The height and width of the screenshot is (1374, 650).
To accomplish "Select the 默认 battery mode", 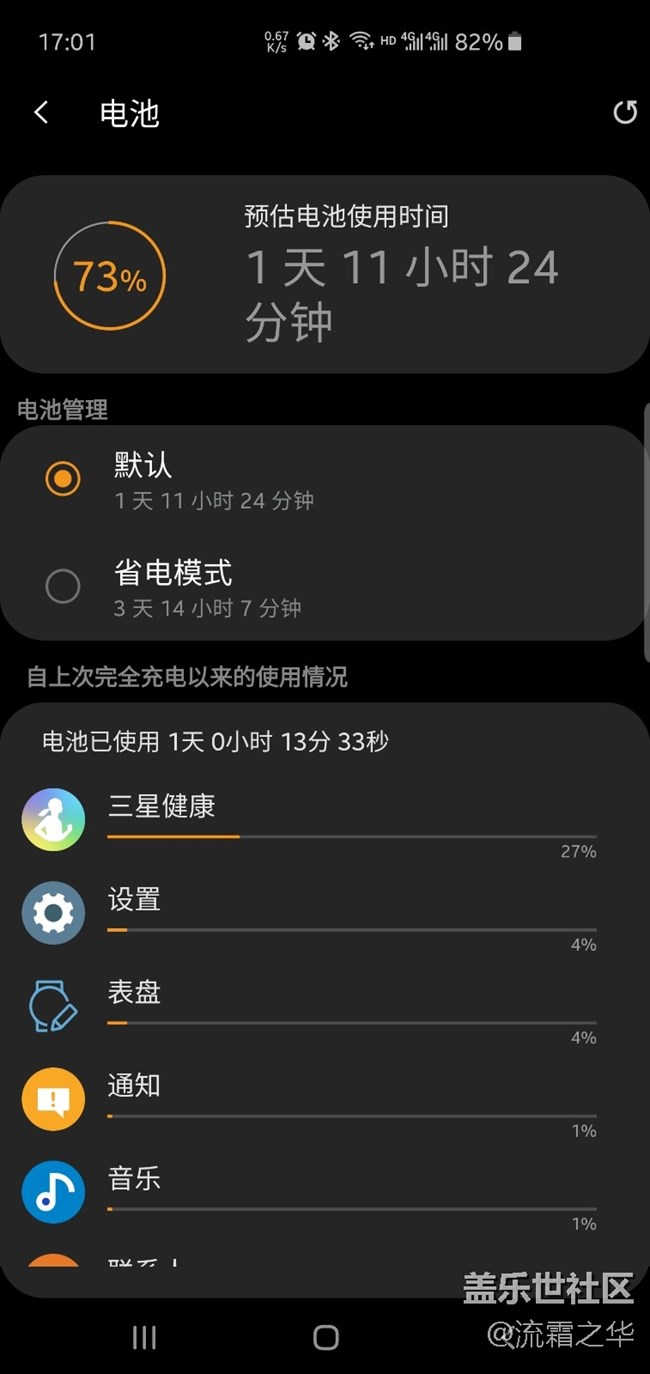I will point(63,479).
